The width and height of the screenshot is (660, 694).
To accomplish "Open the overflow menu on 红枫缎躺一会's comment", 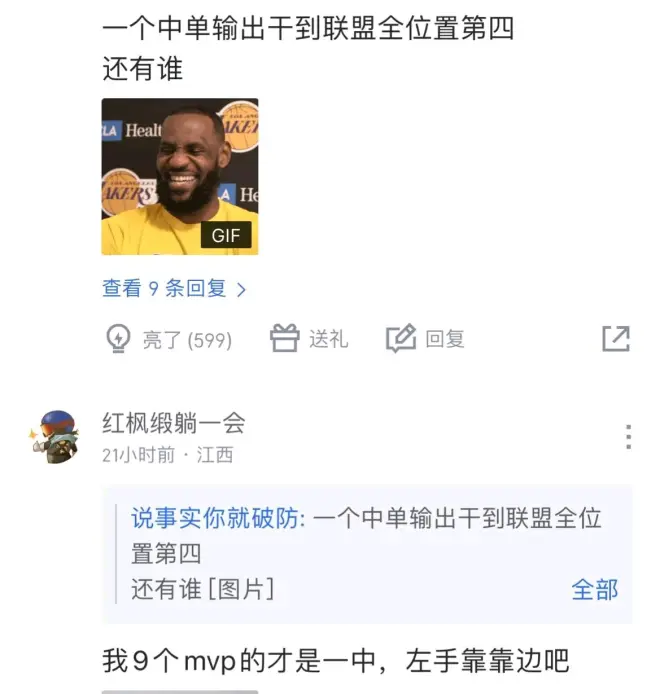I will [628, 437].
